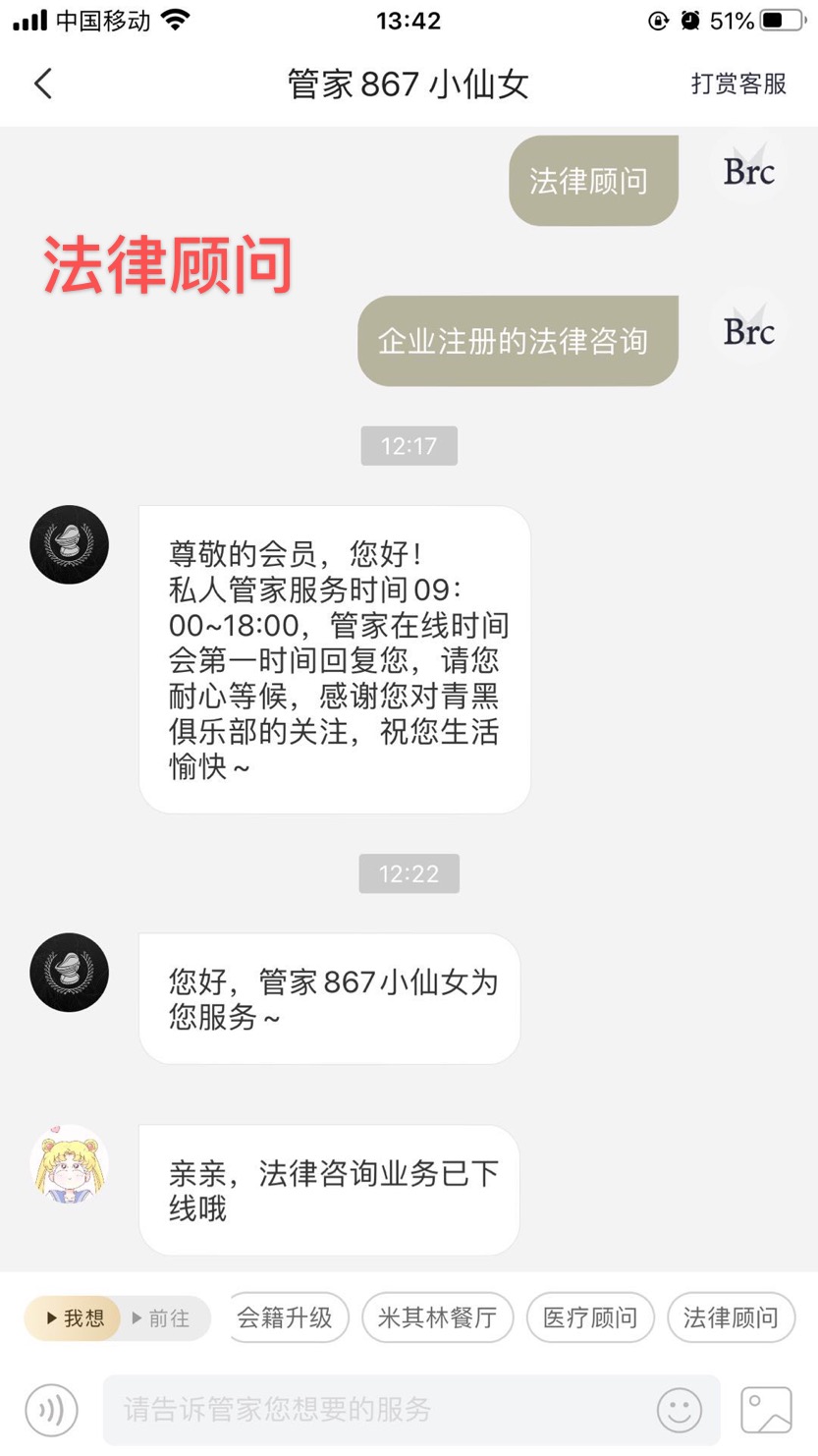Go back using the top-left arrow

(x=43, y=84)
